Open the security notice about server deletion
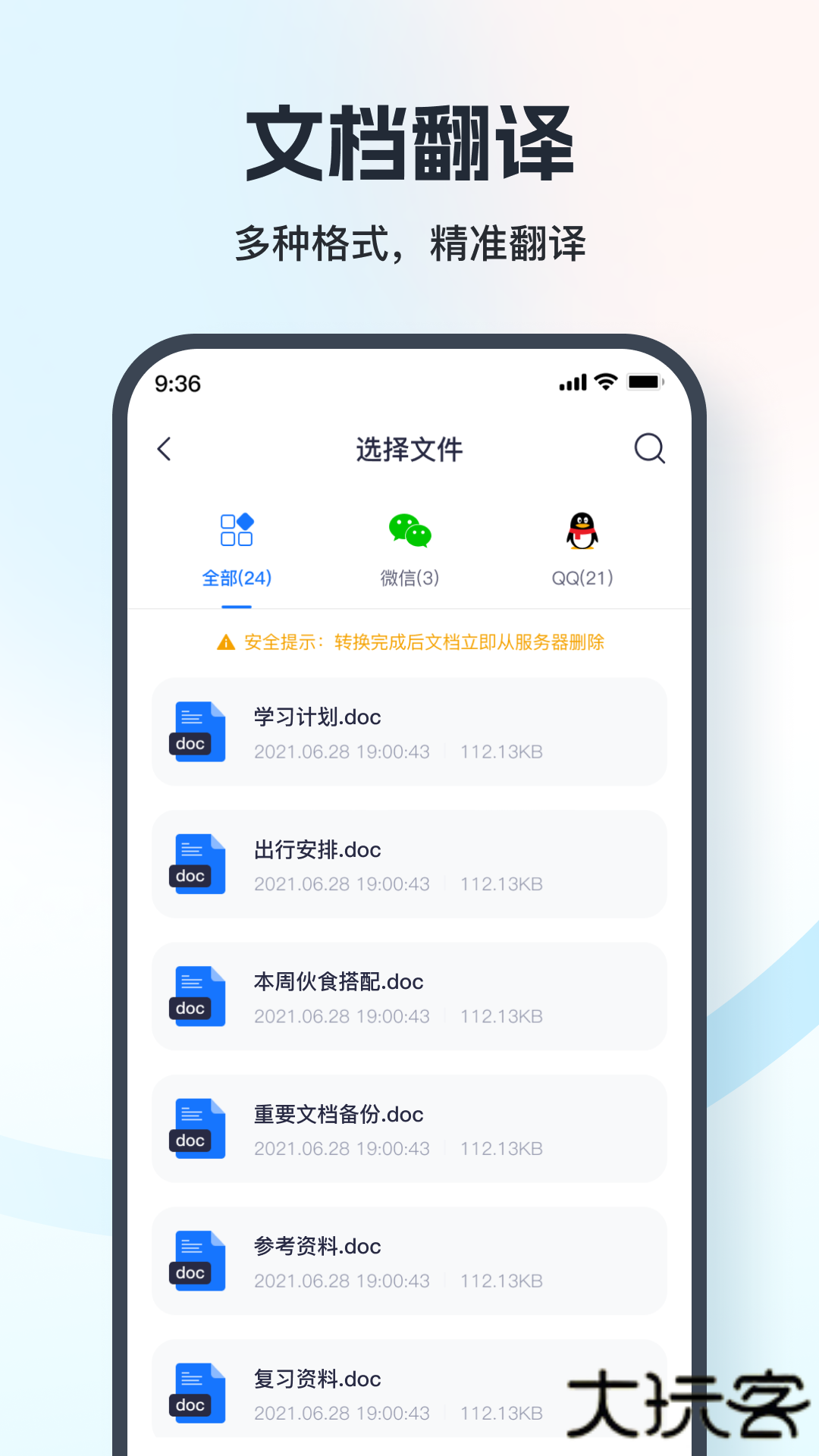This screenshot has width=819, height=1456. point(425,642)
